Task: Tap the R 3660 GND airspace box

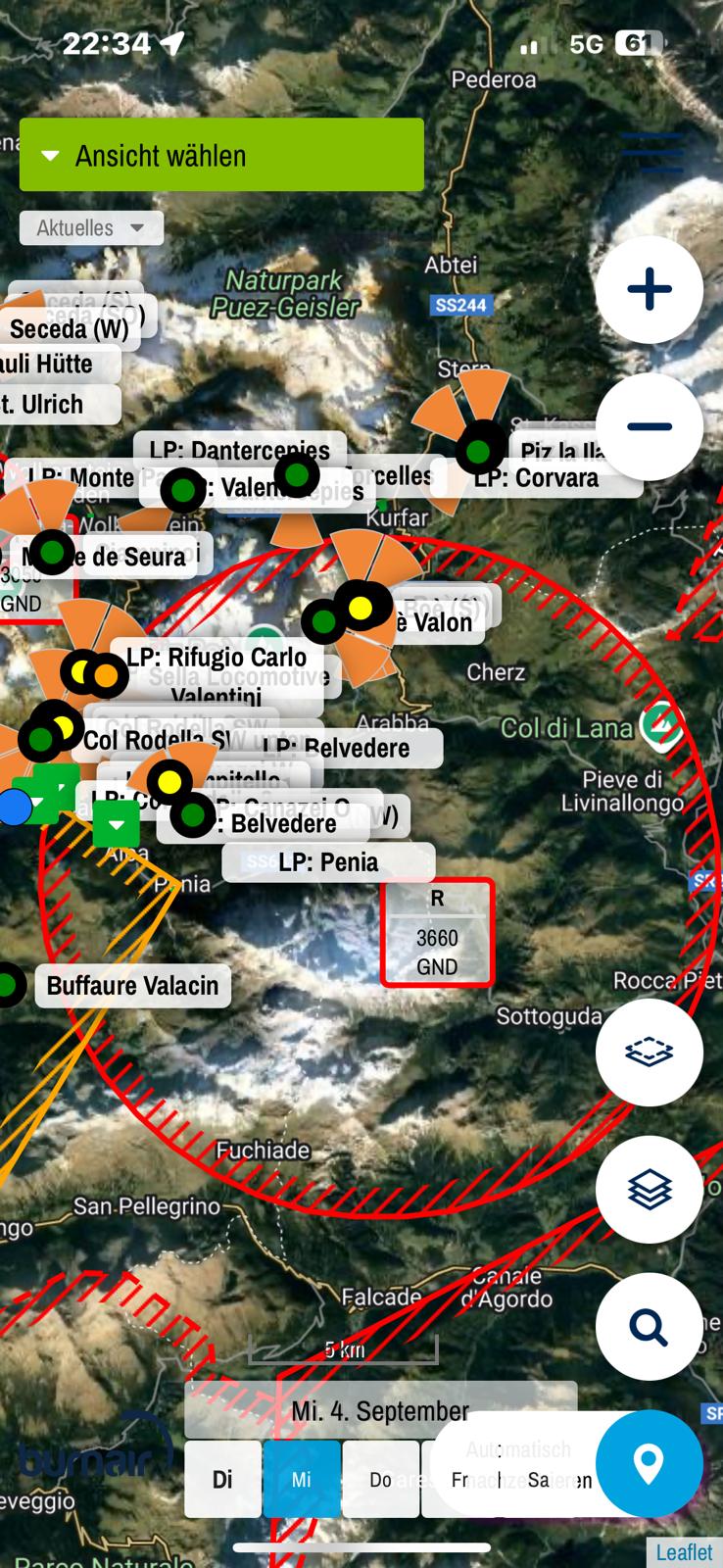Action: [437, 932]
